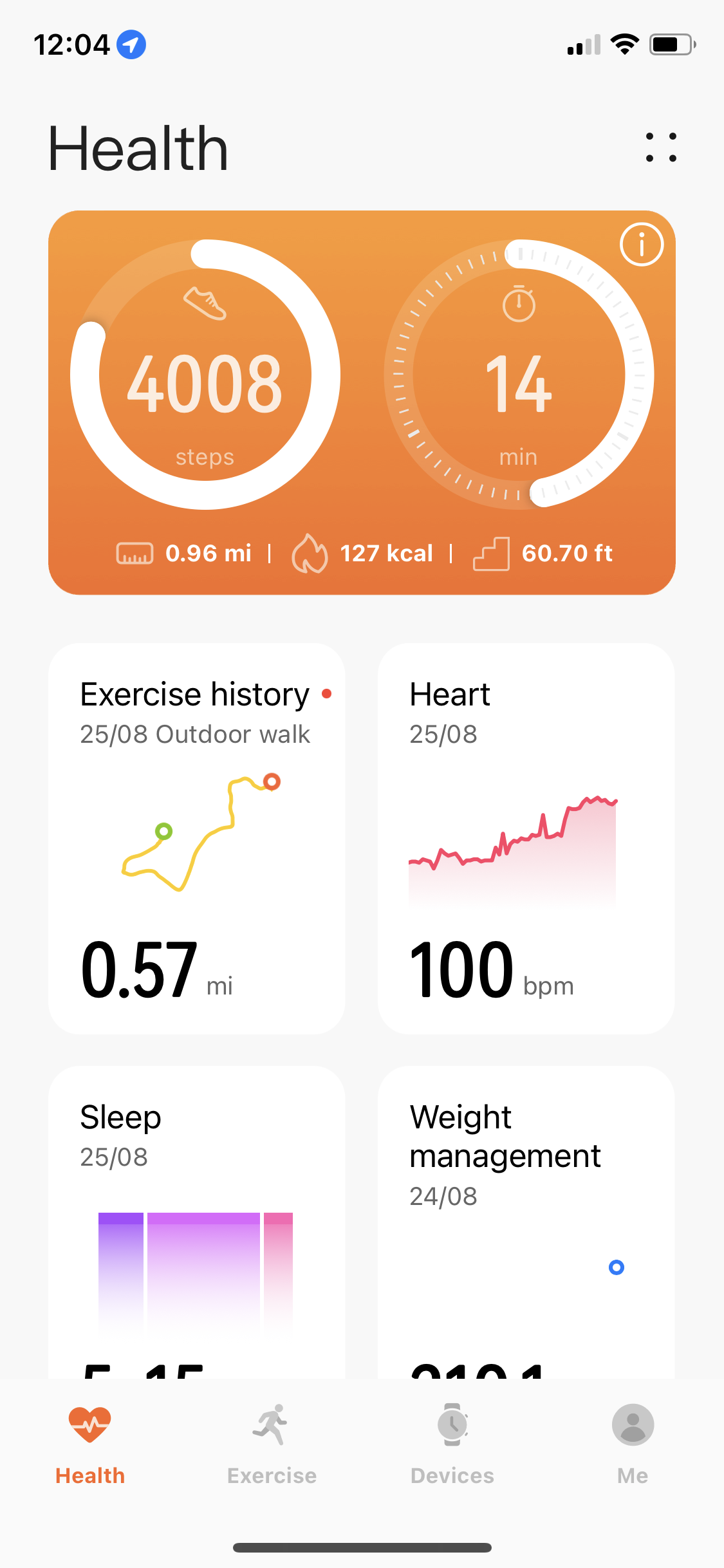The width and height of the screenshot is (724, 1568).
Task: View the Heart rate card
Action: point(526,838)
